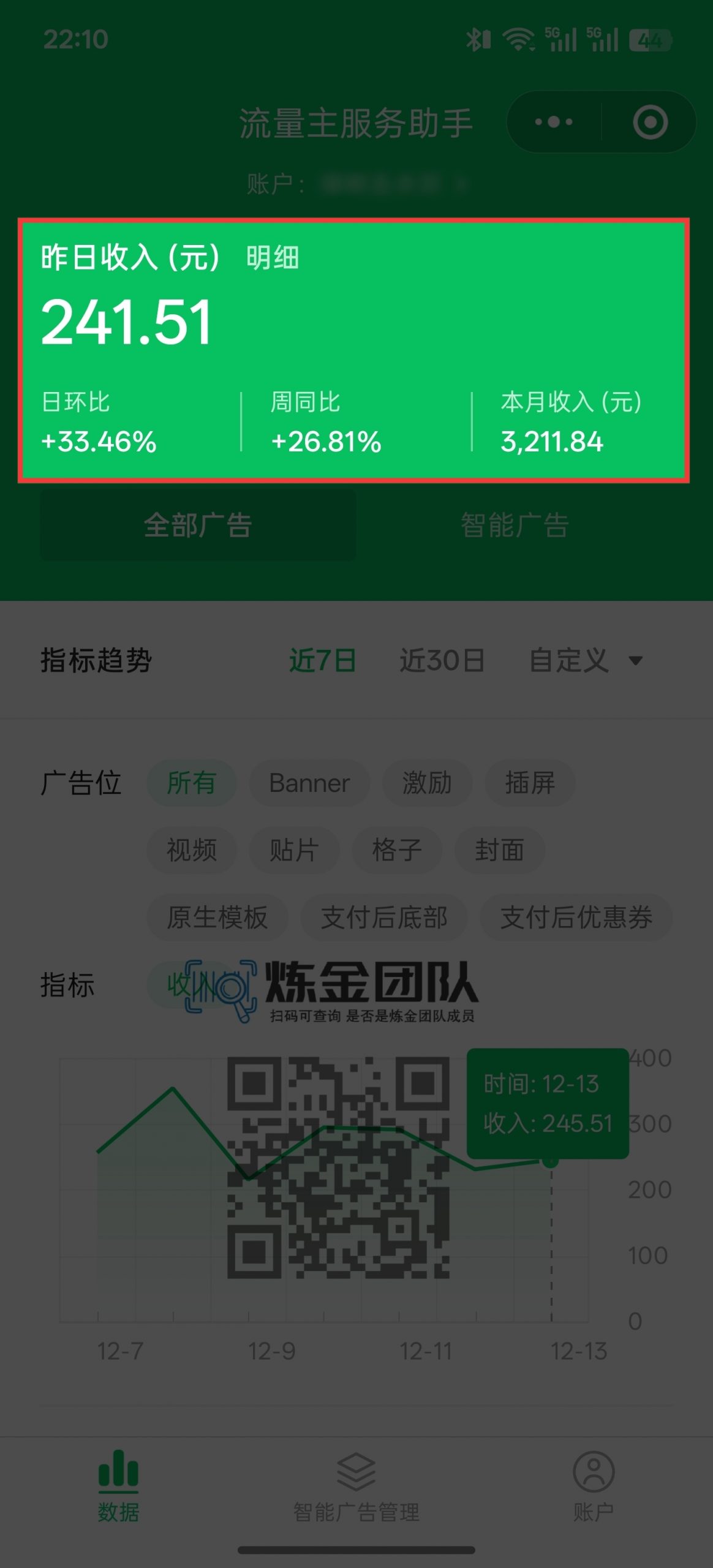This screenshot has width=713, height=1568.
Task: Toggle the 激励 ad placement filter
Action: pos(427,783)
